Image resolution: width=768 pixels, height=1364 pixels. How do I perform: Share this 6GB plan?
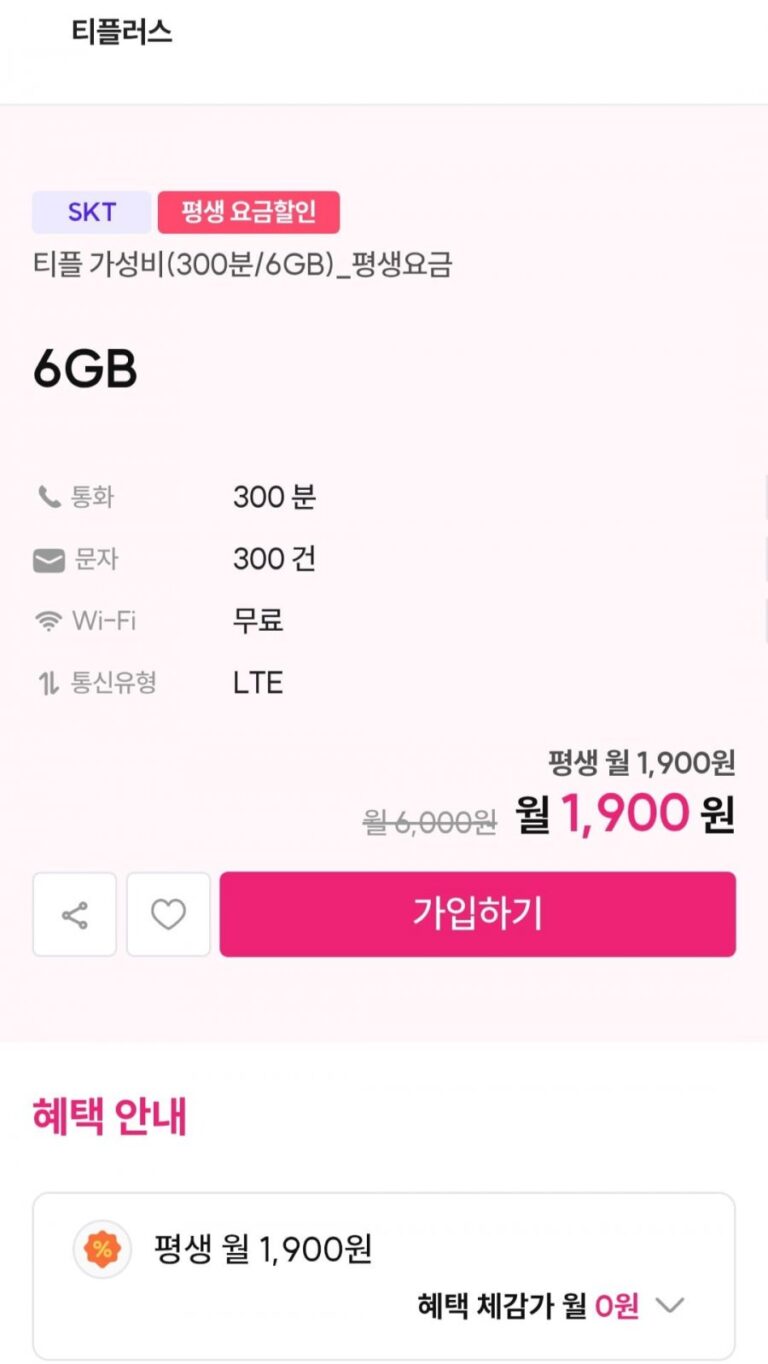coord(75,915)
